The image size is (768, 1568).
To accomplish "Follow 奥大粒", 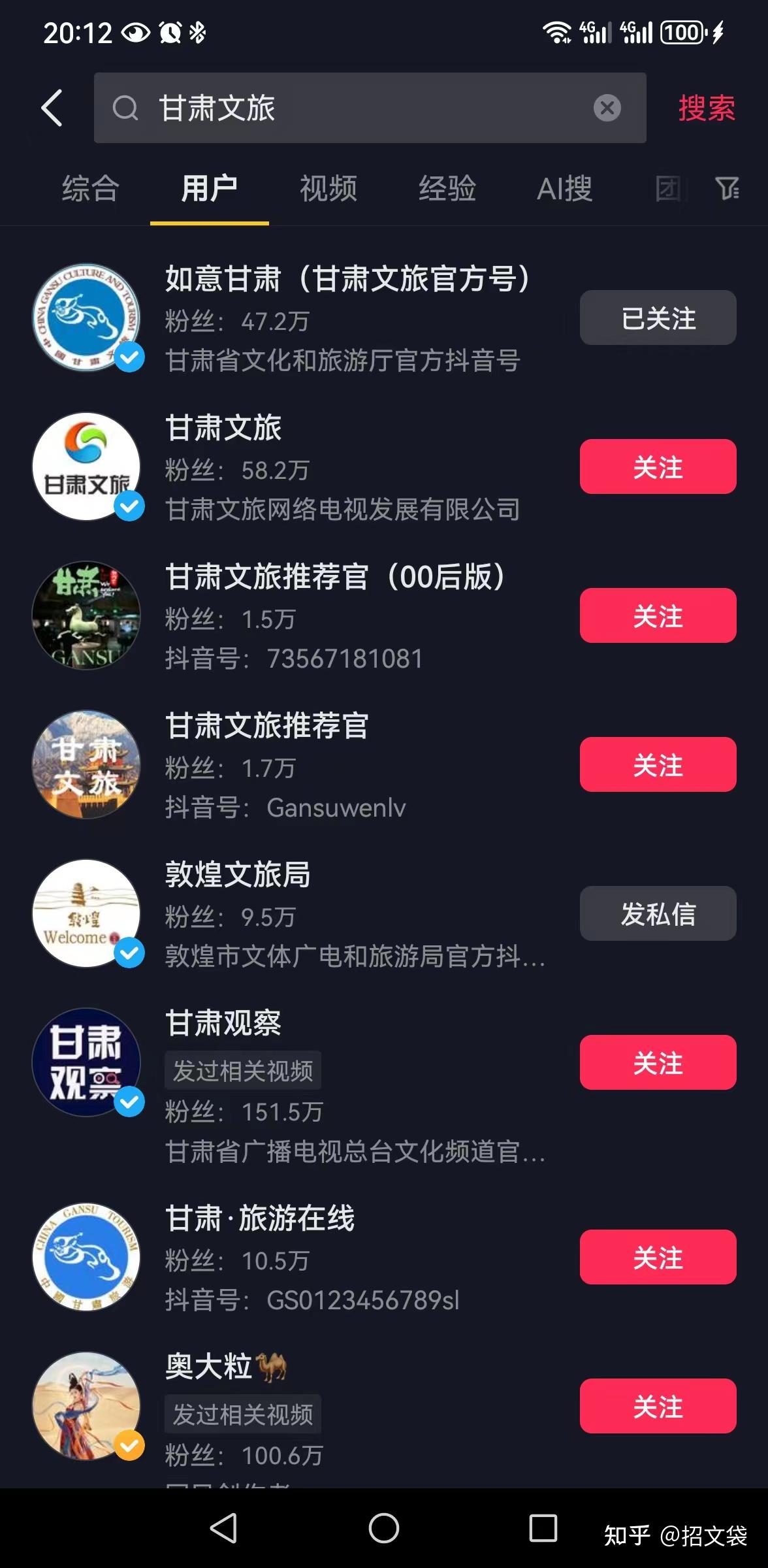I will click(658, 1406).
